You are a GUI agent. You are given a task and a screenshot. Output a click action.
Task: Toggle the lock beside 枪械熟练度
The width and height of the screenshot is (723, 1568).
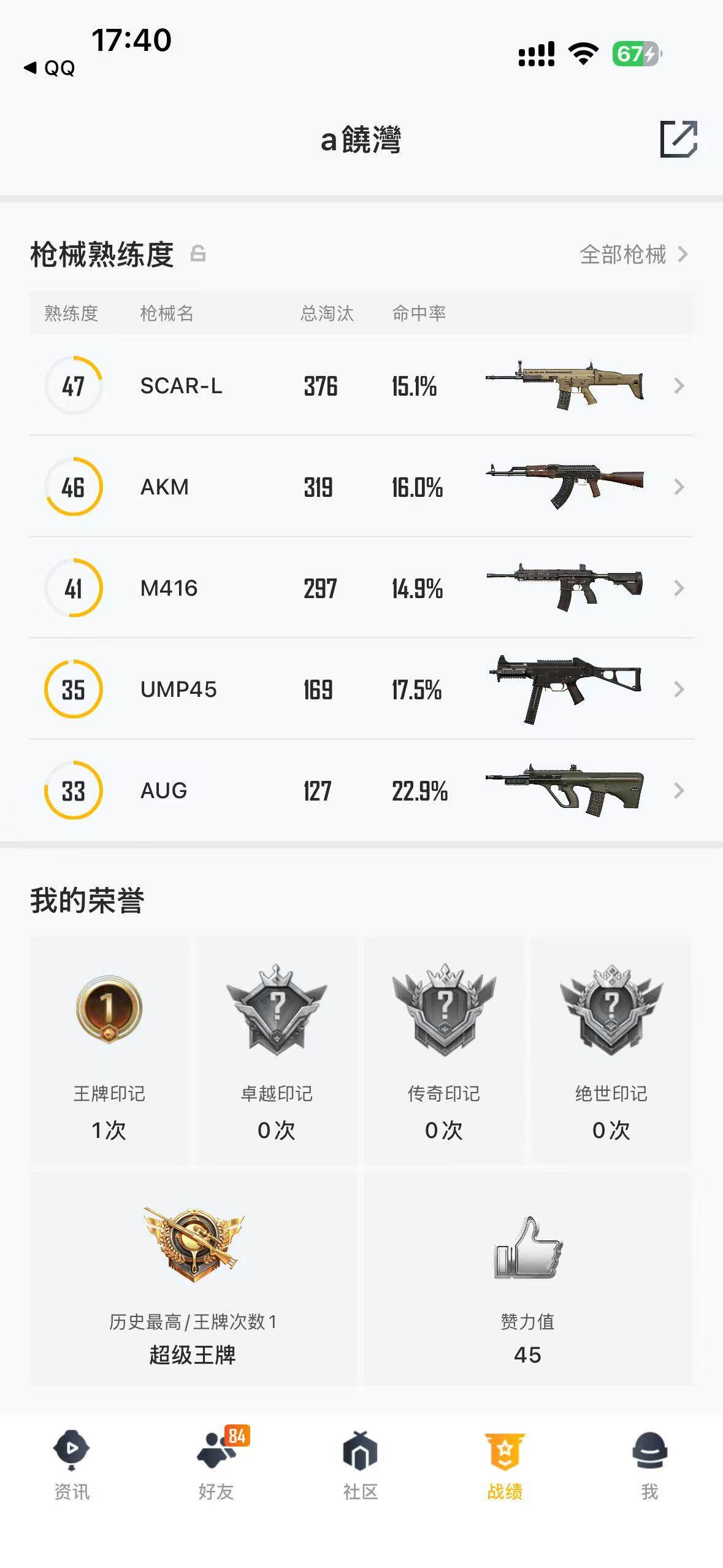coord(199,254)
